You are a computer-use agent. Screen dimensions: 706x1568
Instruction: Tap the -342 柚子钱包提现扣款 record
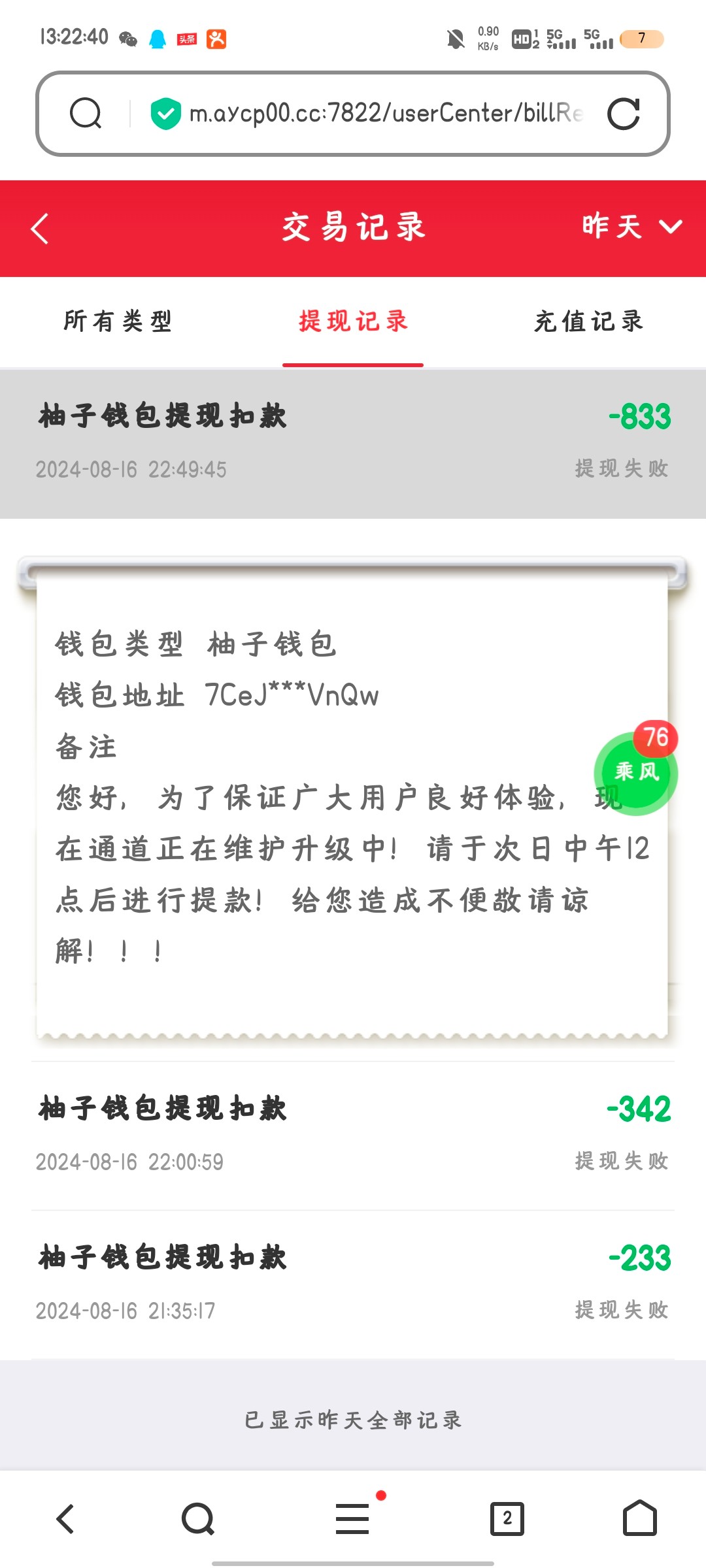pos(353,1130)
